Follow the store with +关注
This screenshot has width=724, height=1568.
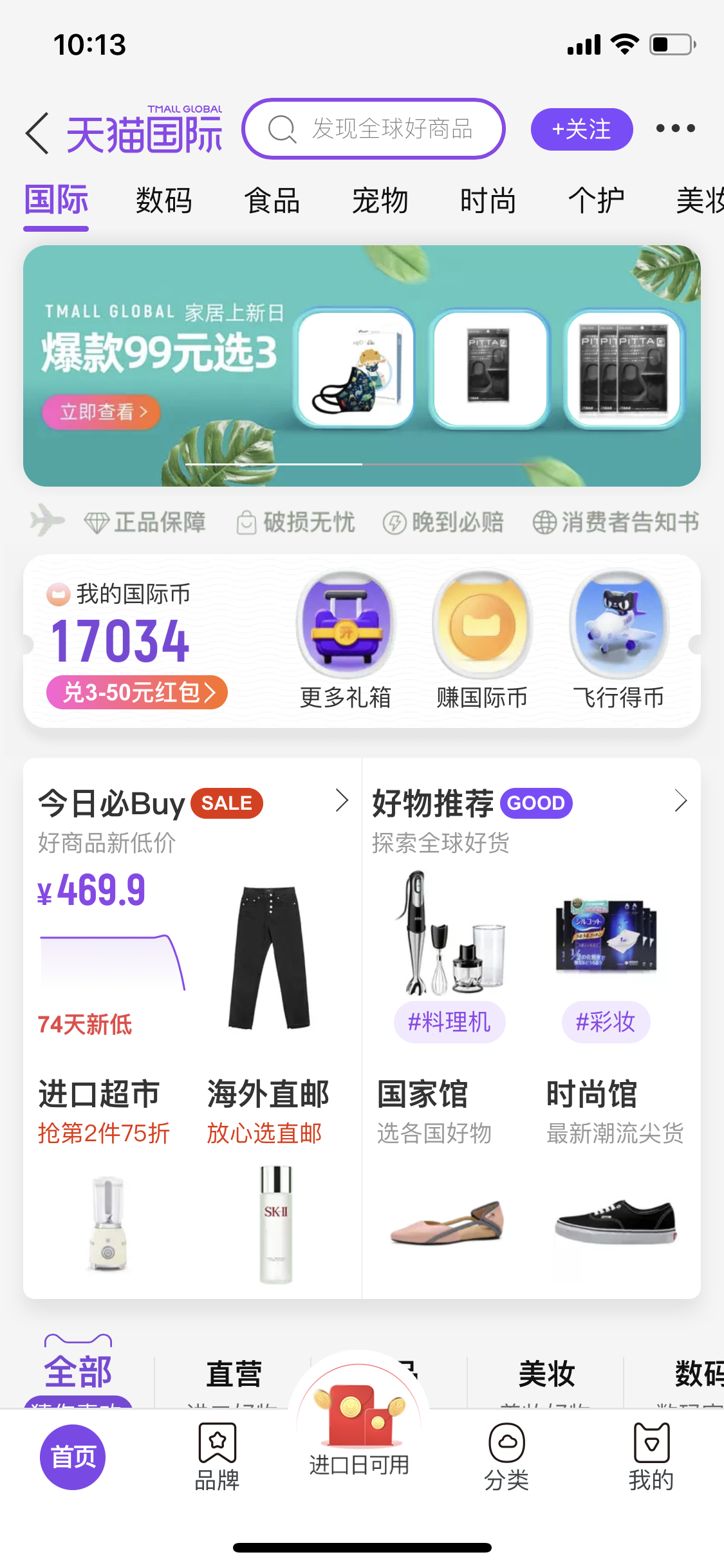coord(581,129)
